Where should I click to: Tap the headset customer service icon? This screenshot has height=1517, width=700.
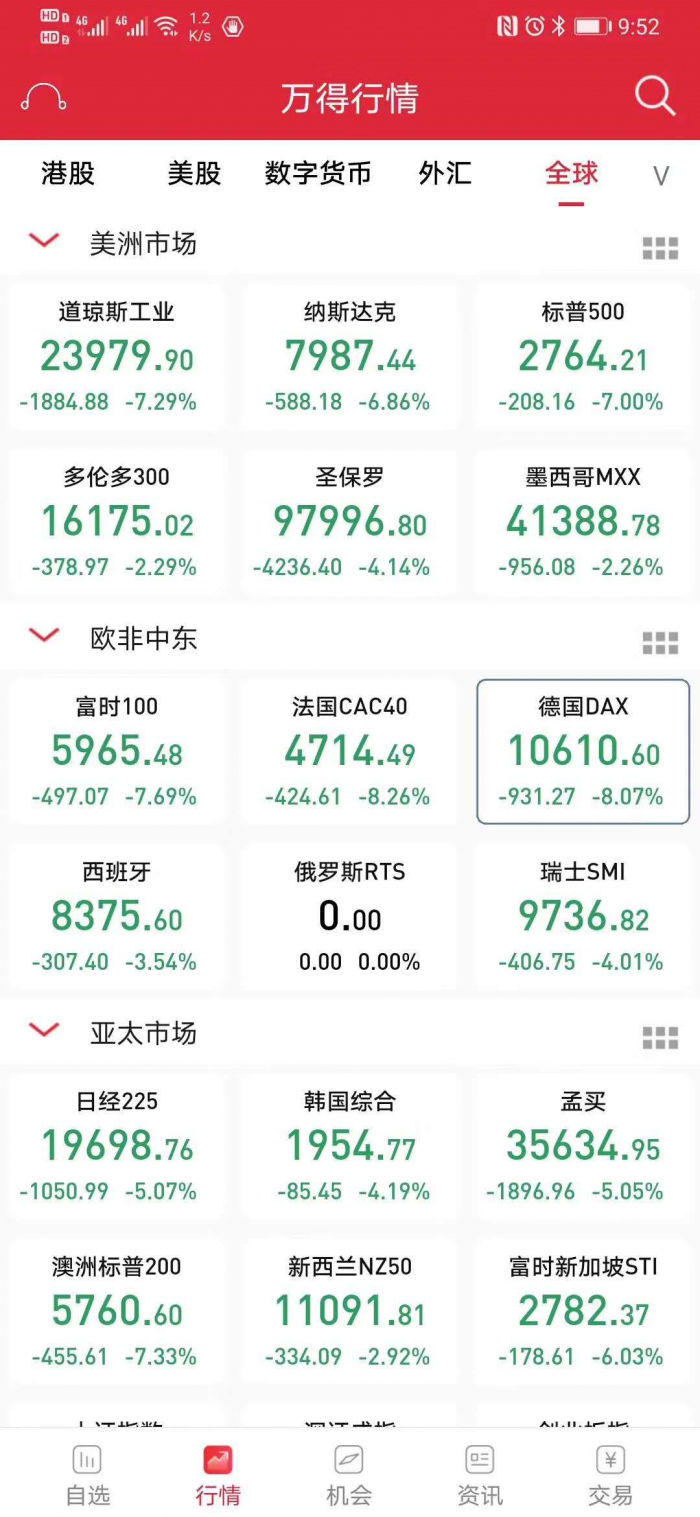tap(44, 98)
